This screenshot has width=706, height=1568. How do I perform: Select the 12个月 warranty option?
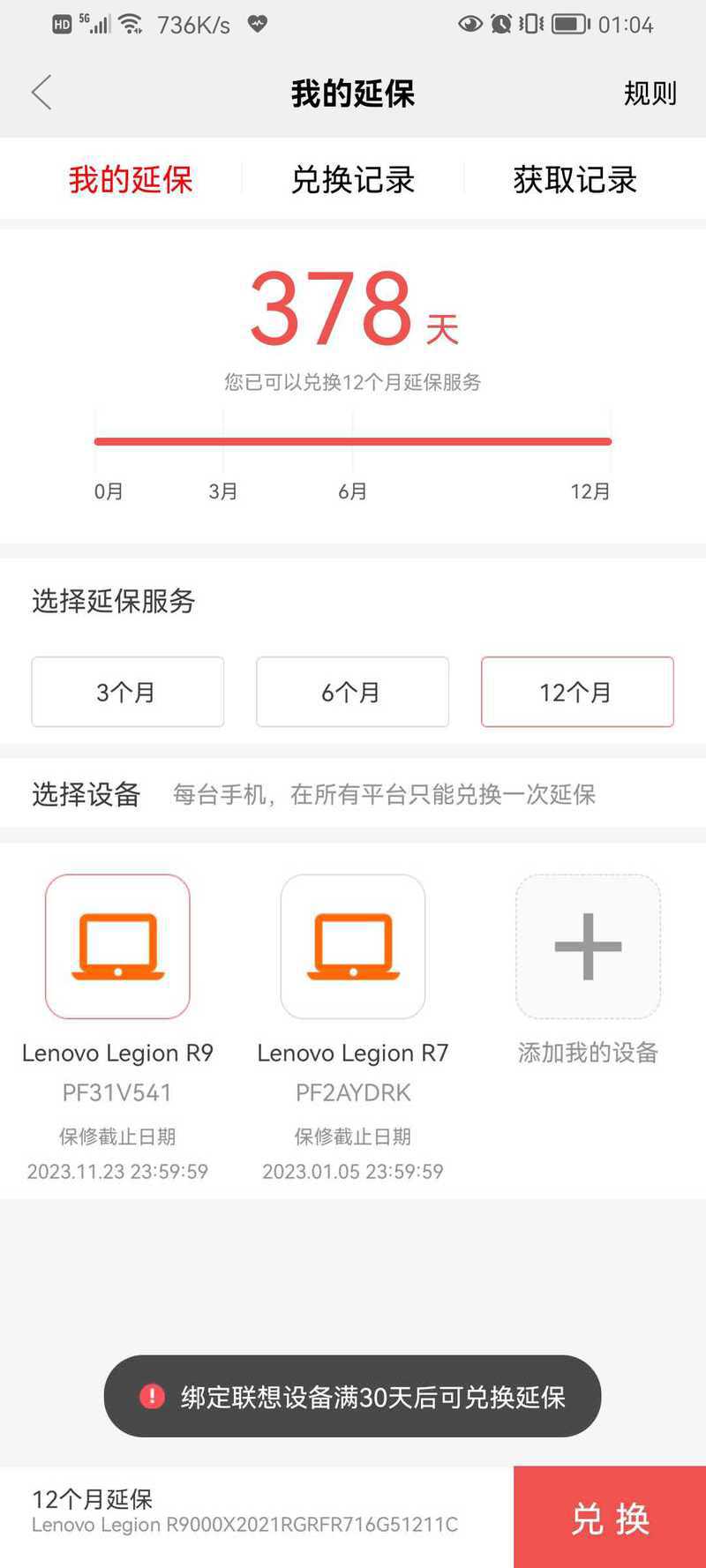pos(577,692)
